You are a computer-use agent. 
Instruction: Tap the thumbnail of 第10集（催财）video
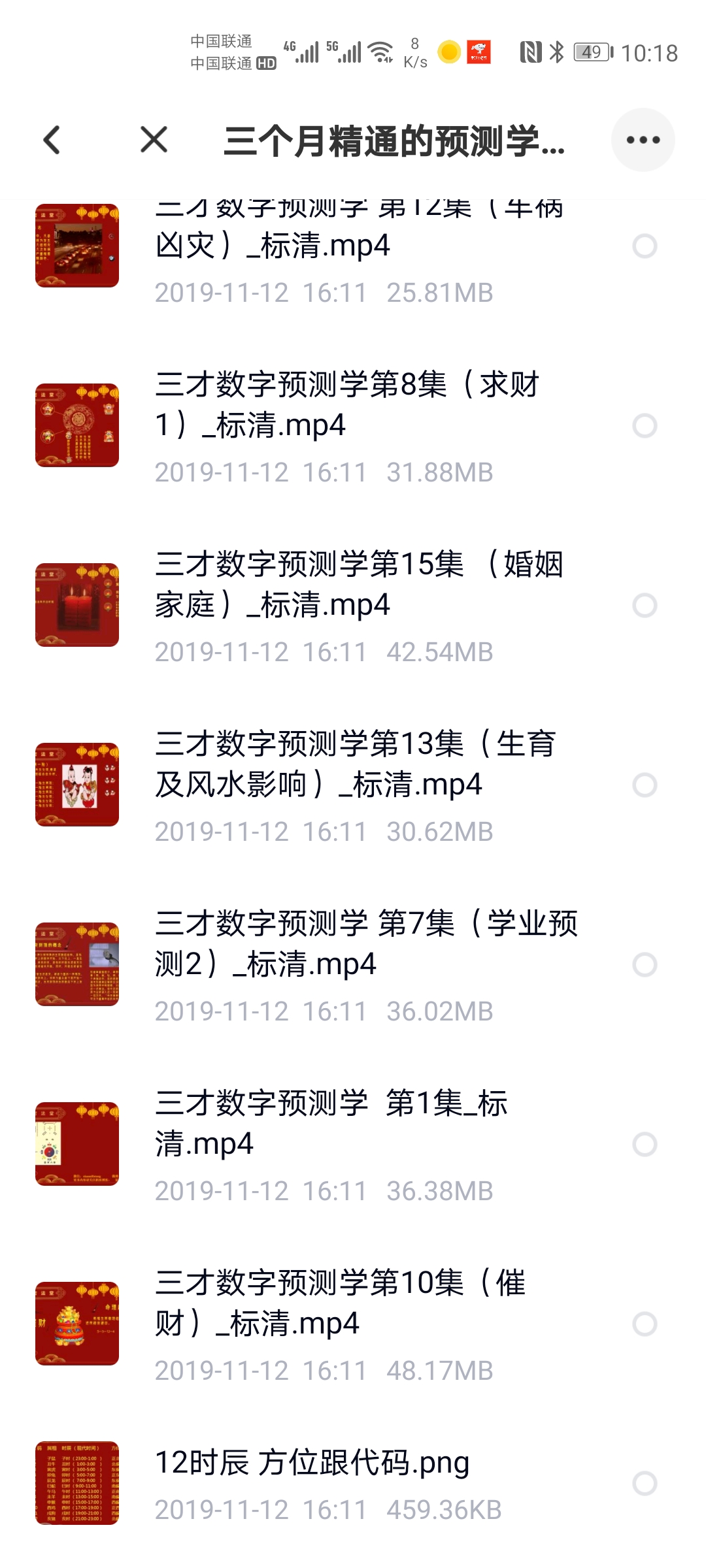click(x=77, y=1324)
